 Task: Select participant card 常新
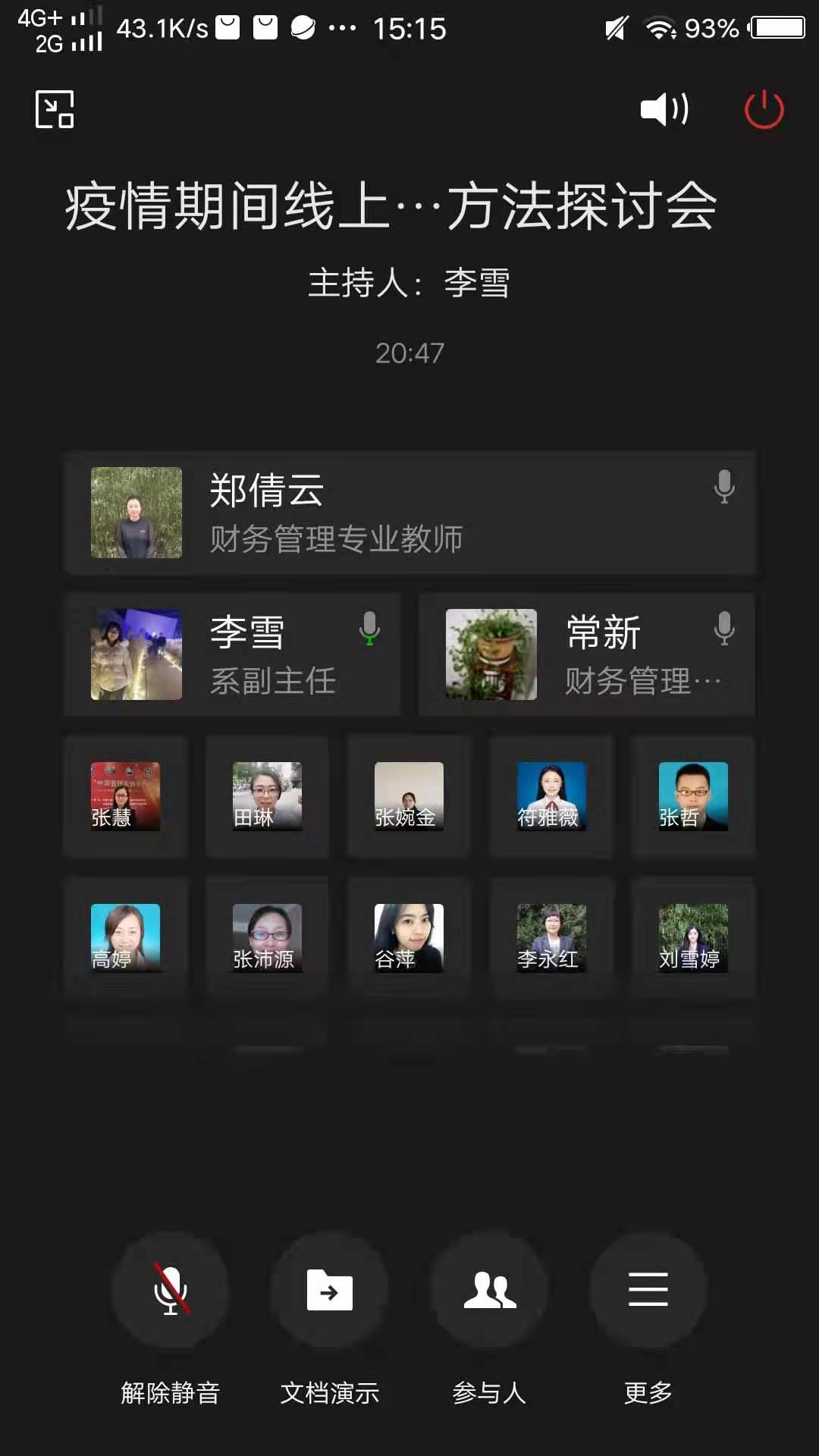pos(586,654)
